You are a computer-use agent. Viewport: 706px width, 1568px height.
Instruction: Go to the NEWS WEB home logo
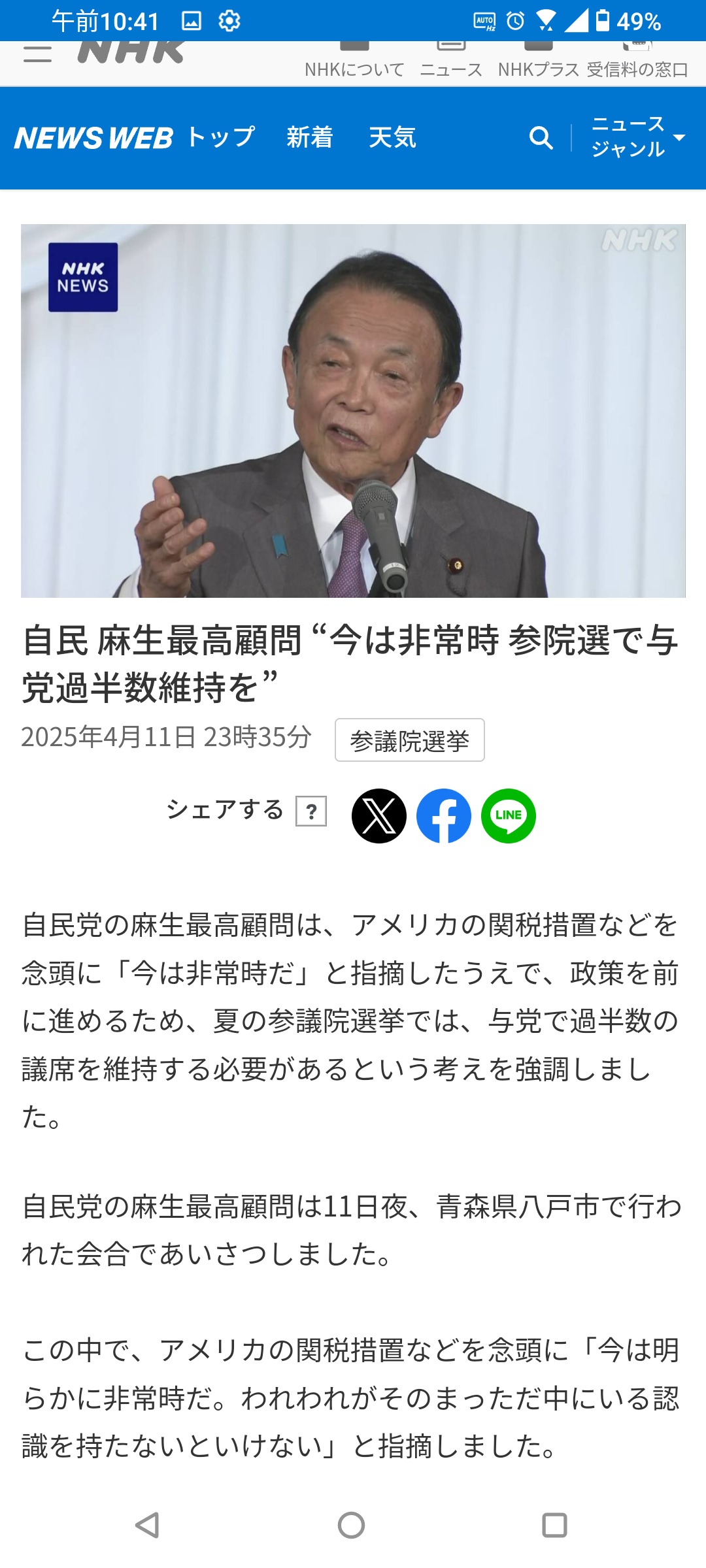[93, 139]
